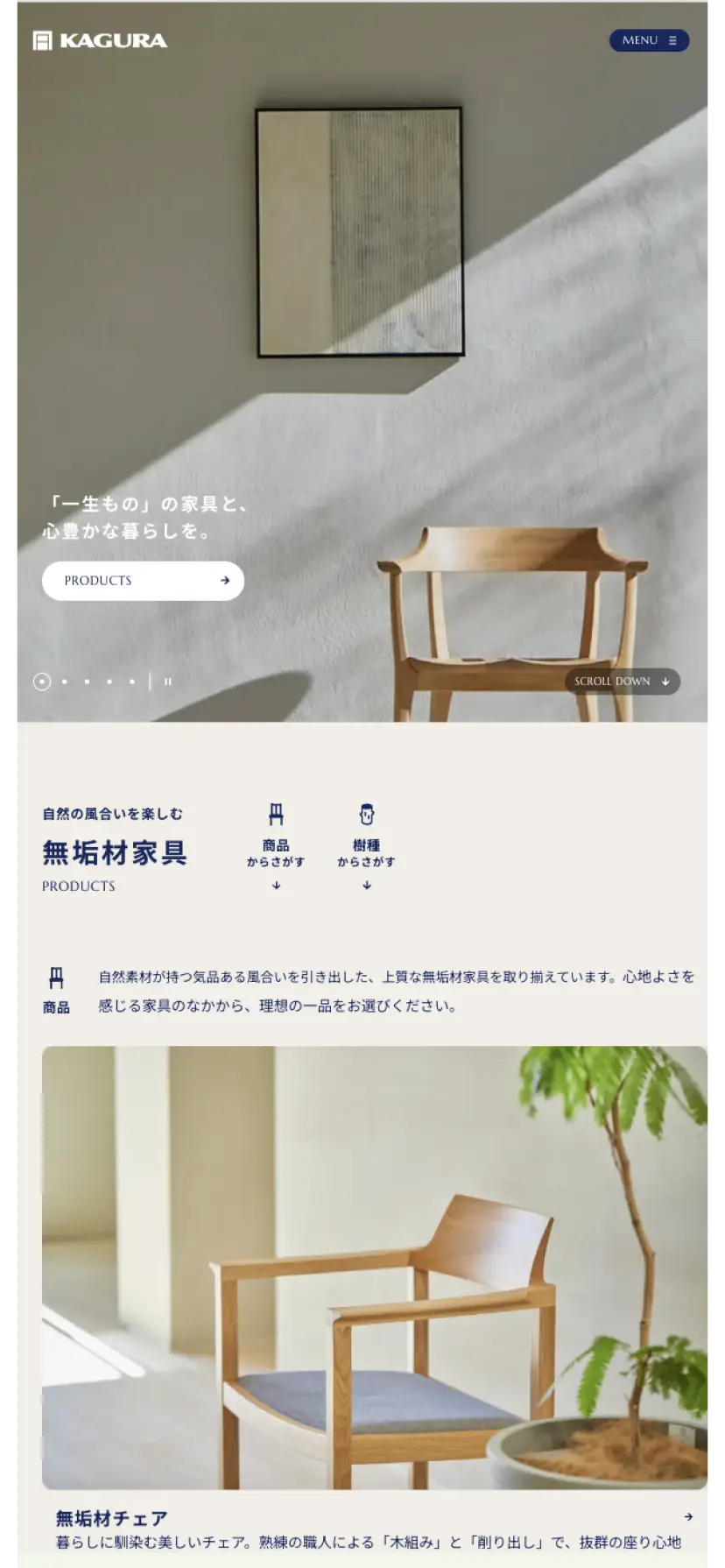Jump to the second slide dot
Screen dimensions: 725x1568
(x=64, y=682)
